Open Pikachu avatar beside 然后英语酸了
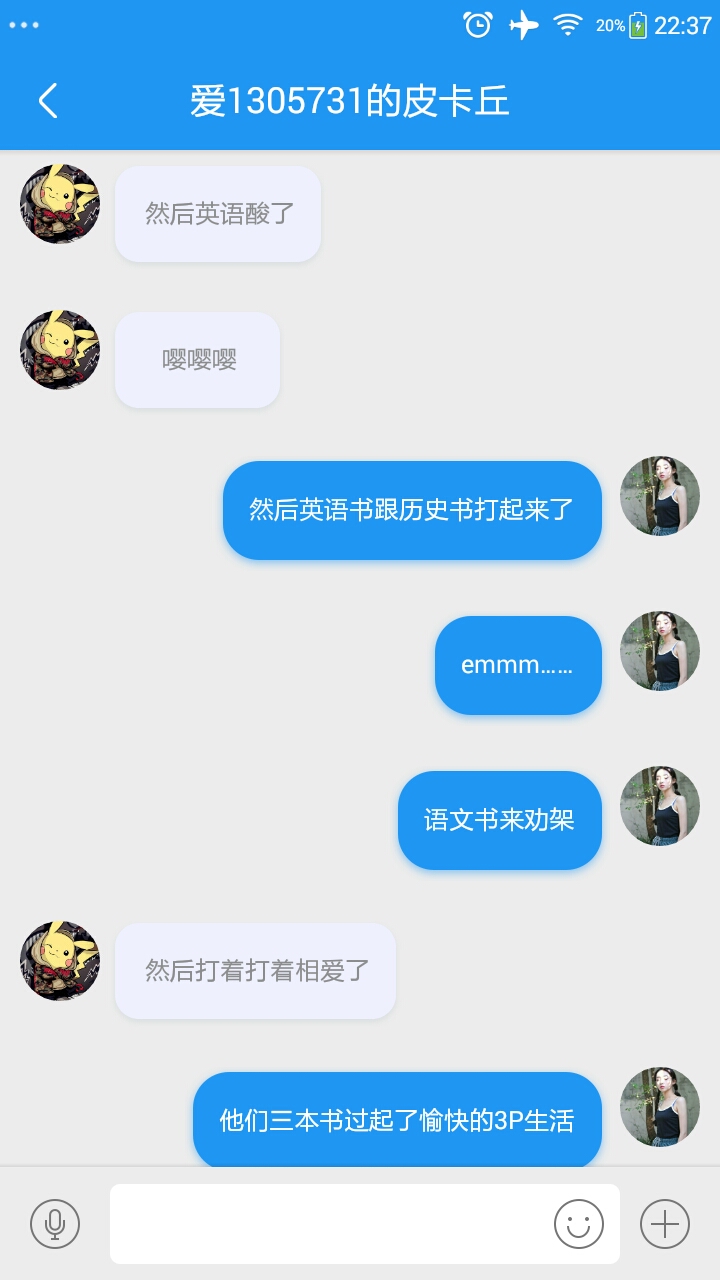The image size is (720, 1280). [x=60, y=204]
